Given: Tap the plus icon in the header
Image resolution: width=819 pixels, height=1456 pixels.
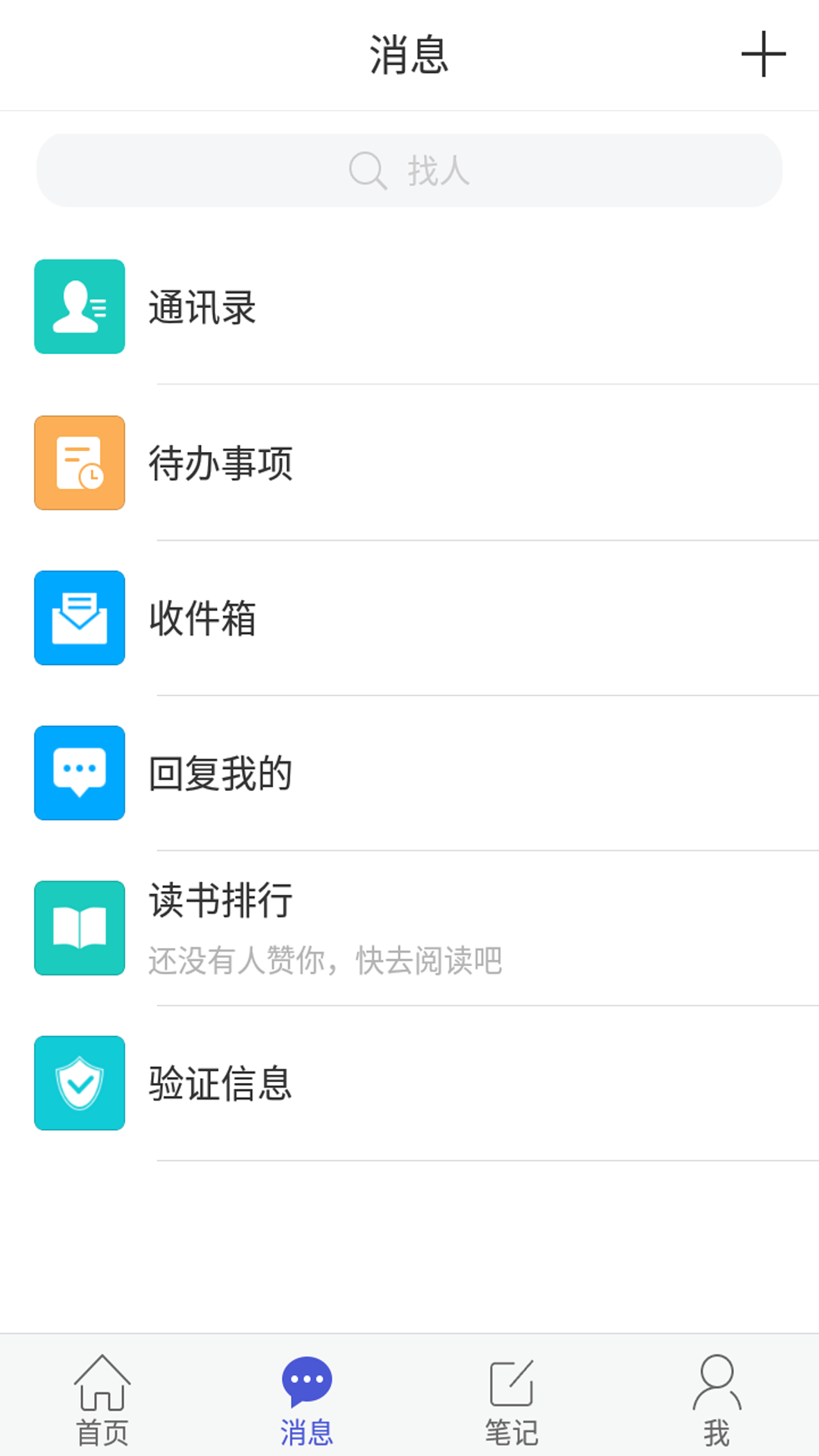Looking at the screenshot, I should (x=763, y=55).
